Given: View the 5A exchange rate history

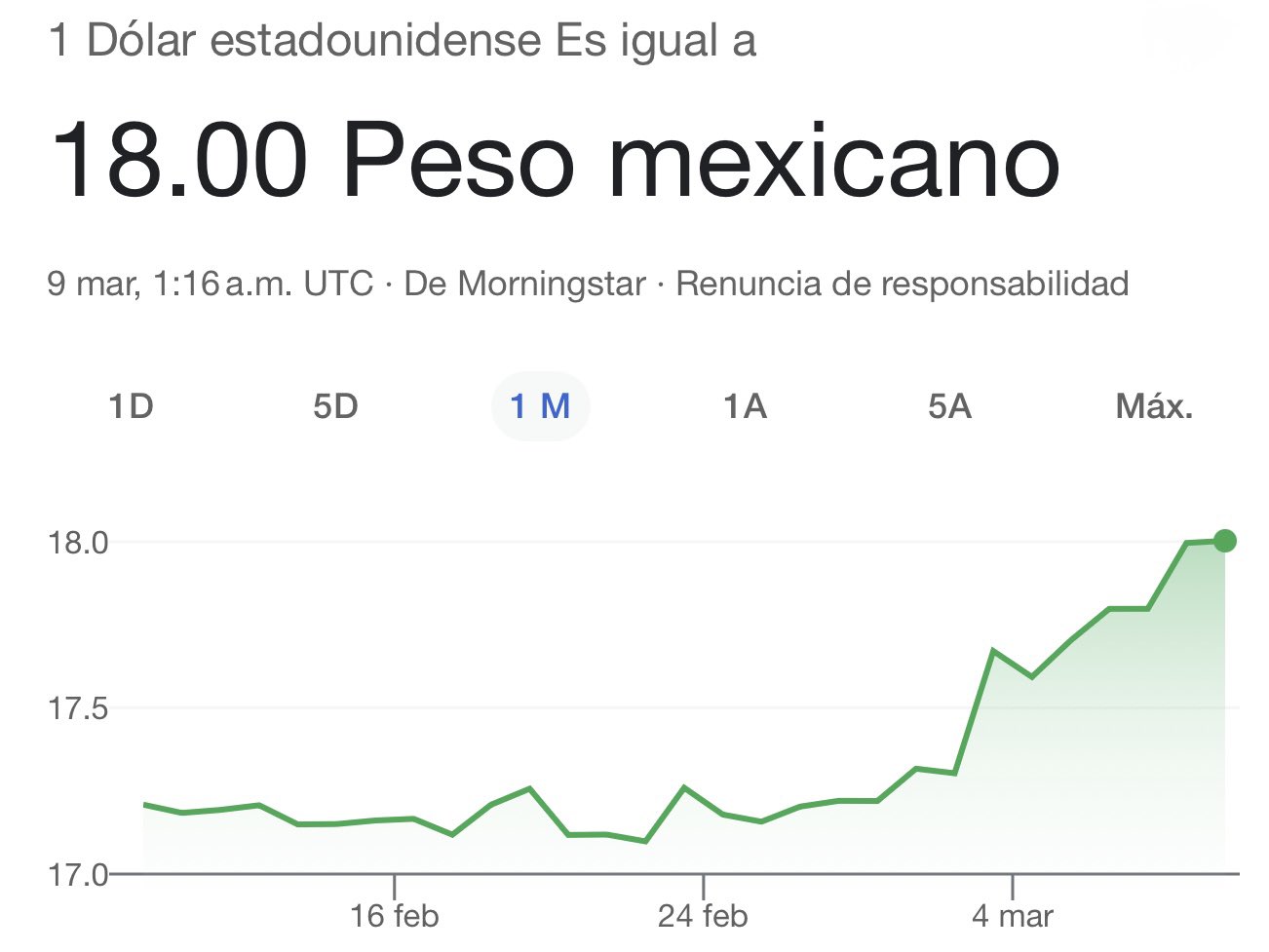Looking at the screenshot, I should pos(949,406).
